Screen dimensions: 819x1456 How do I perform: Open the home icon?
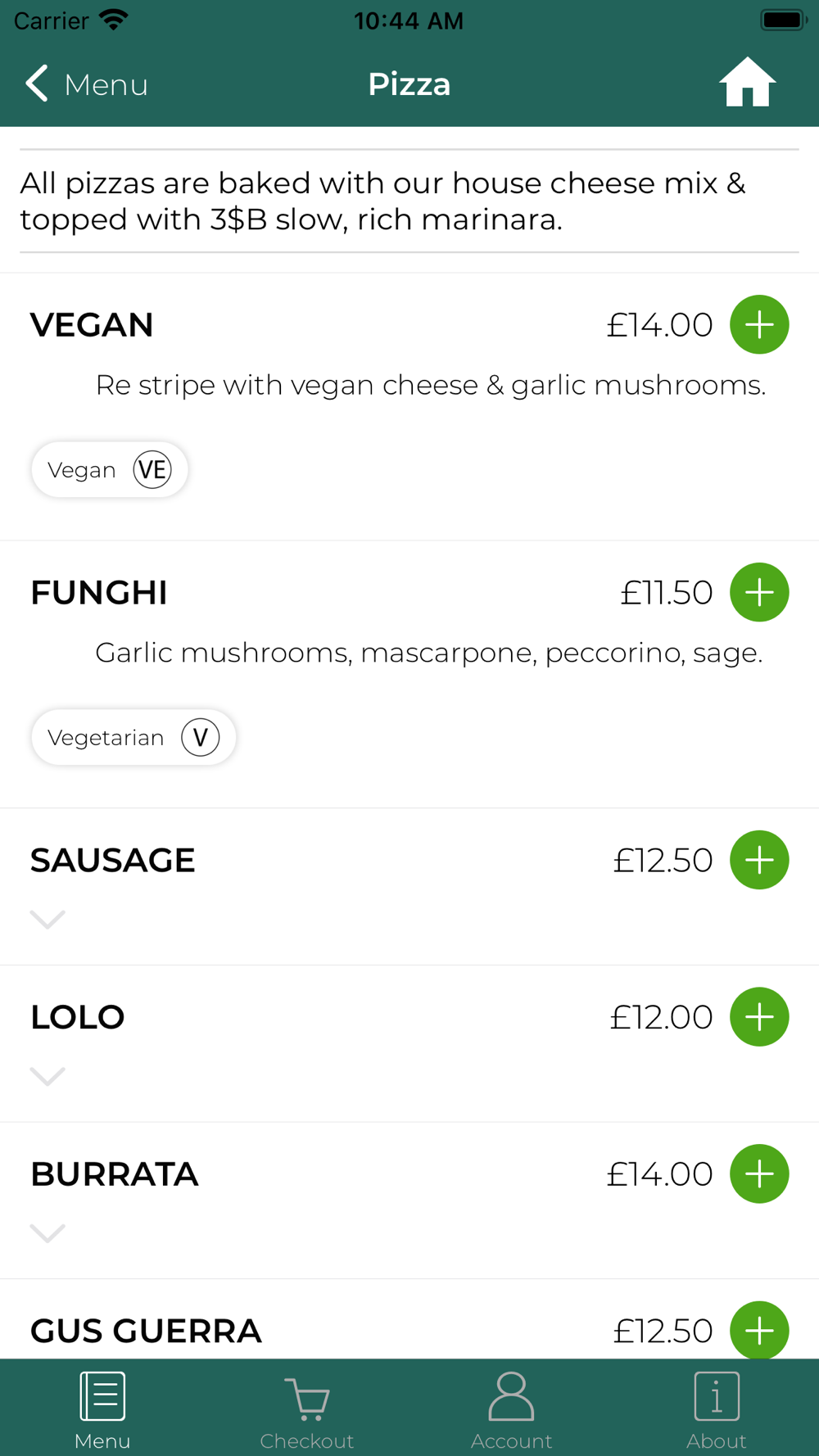pos(747,82)
